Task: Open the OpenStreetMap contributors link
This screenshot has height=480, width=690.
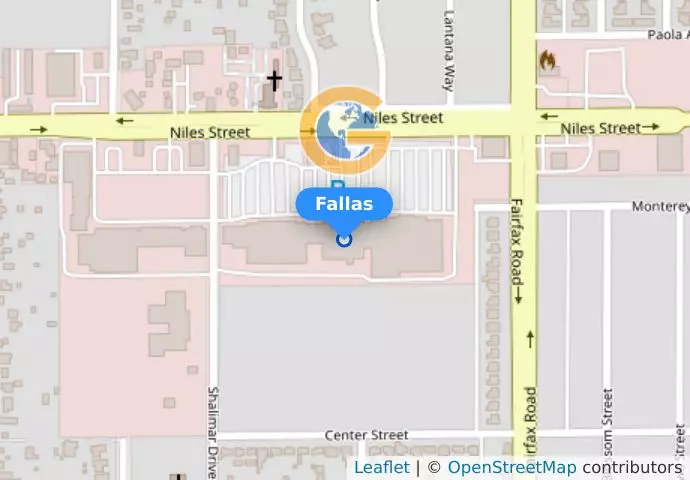Action: [511, 467]
